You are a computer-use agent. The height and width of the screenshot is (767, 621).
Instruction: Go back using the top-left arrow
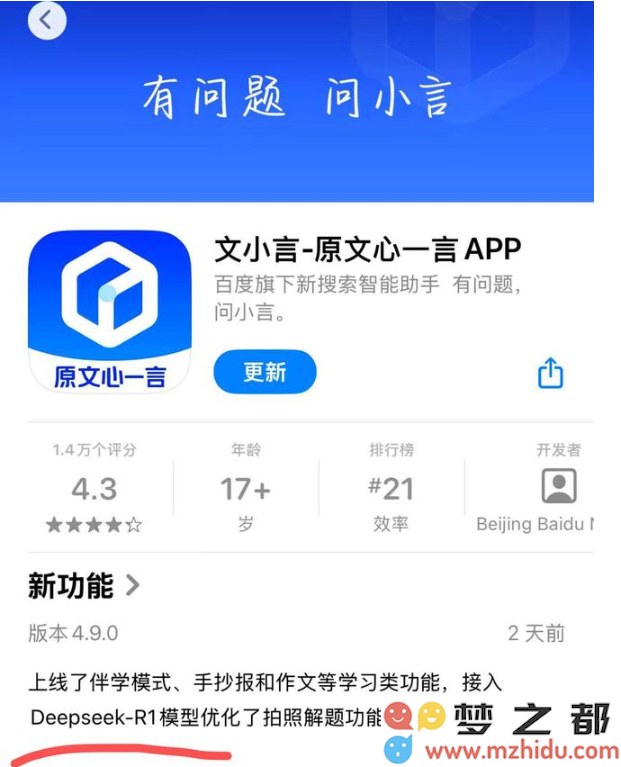tap(47, 20)
